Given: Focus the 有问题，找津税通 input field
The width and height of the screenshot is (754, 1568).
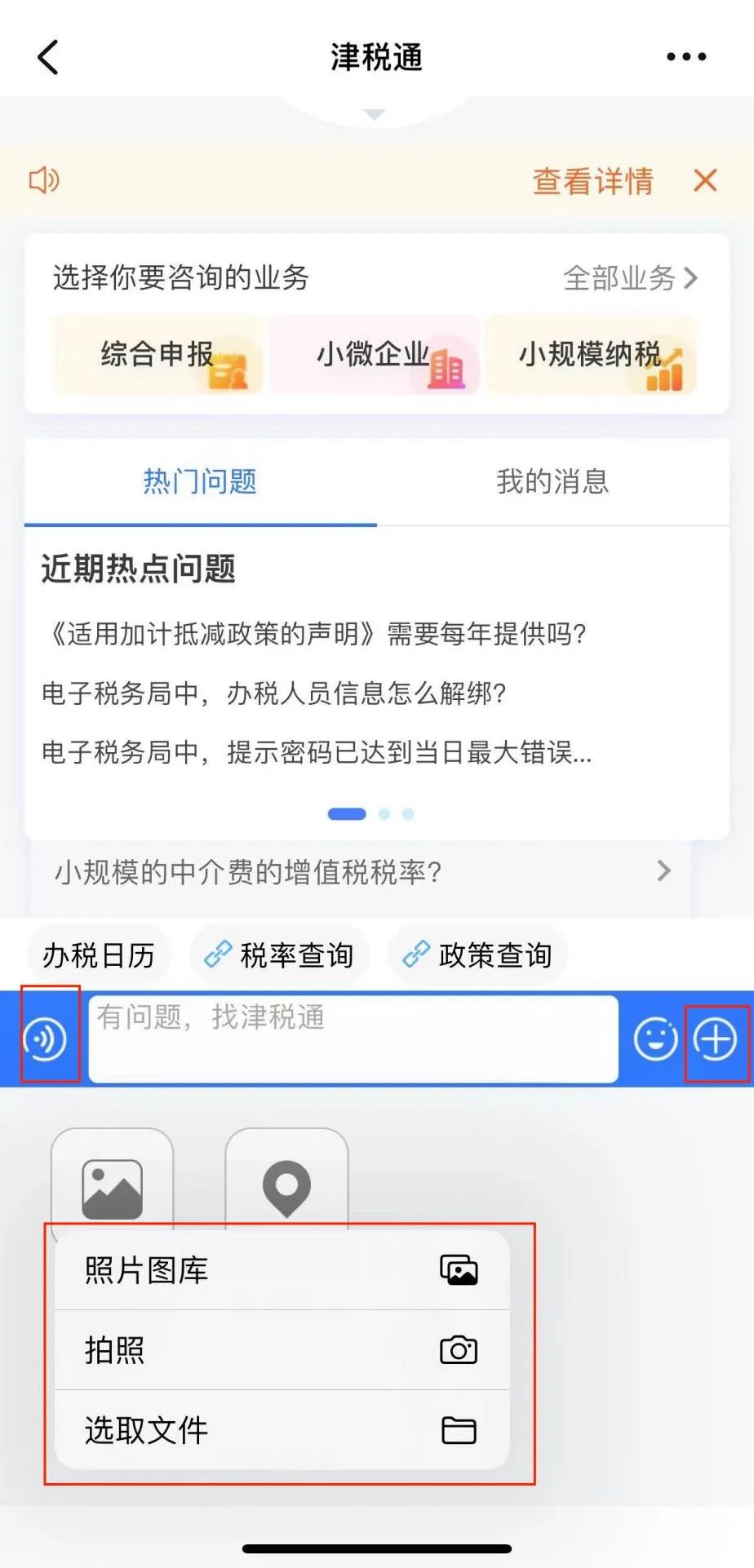Looking at the screenshot, I should click(x=353, y=1039).
